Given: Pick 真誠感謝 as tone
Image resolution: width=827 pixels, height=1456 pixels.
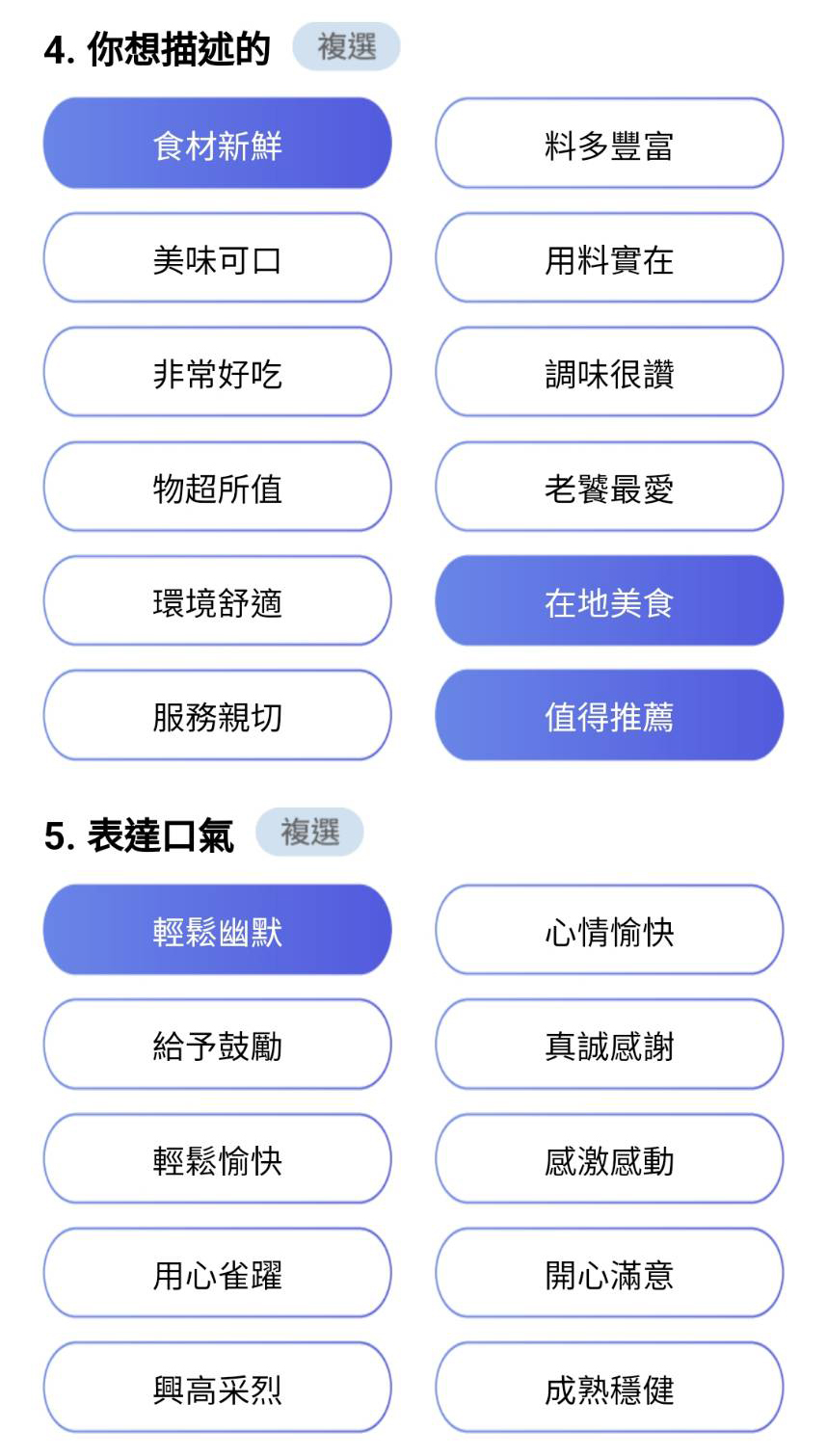Looking at the screenshot, I should (x=609, y=1045).
